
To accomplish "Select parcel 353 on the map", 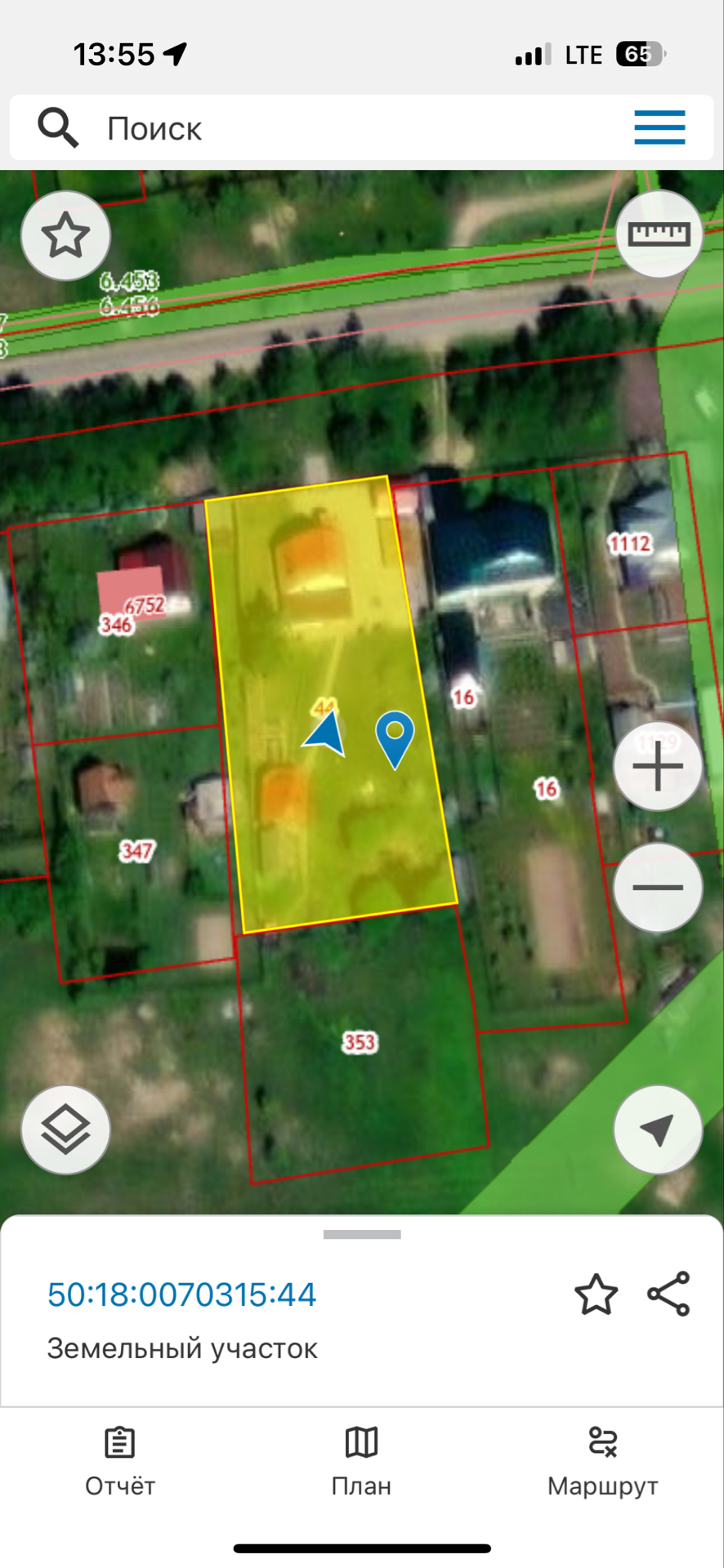I will (x=360, y=1042).
